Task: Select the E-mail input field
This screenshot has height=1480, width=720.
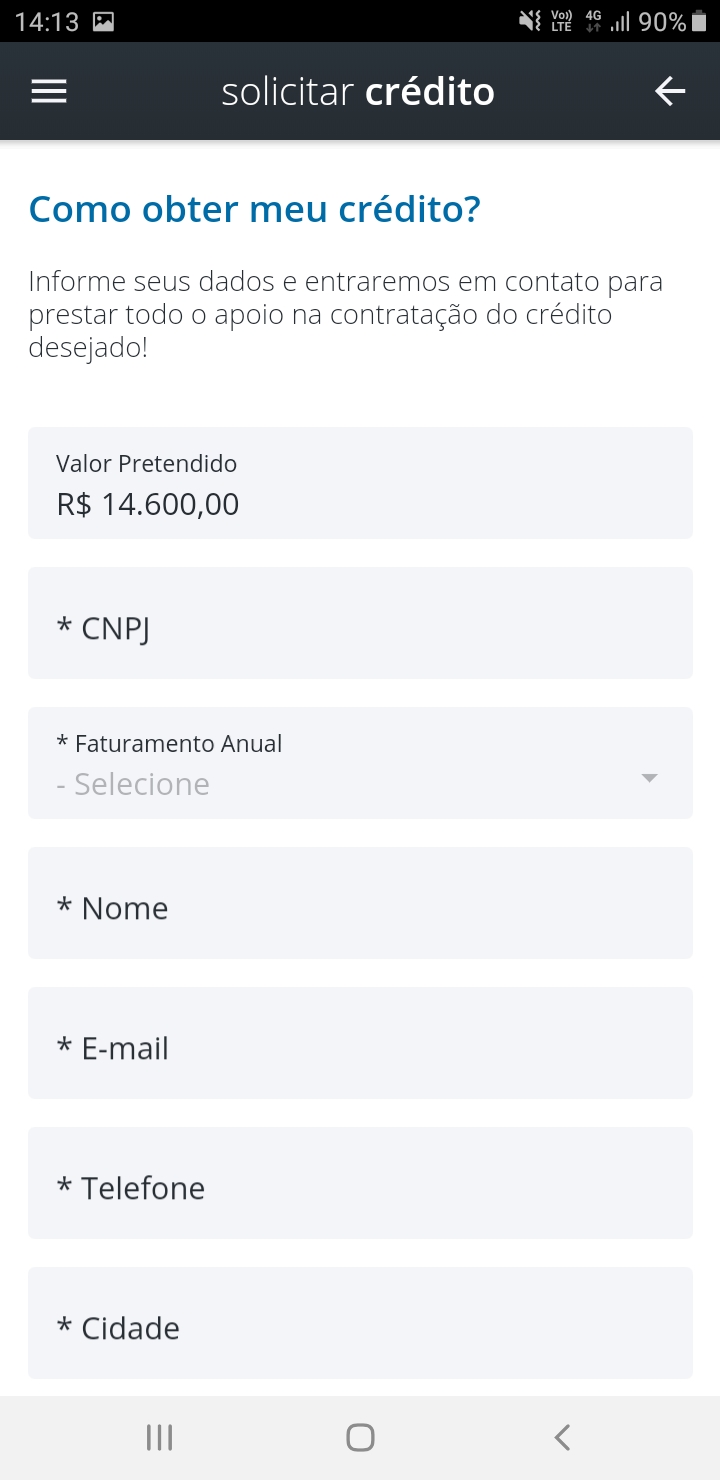Action: (360, 1043)
